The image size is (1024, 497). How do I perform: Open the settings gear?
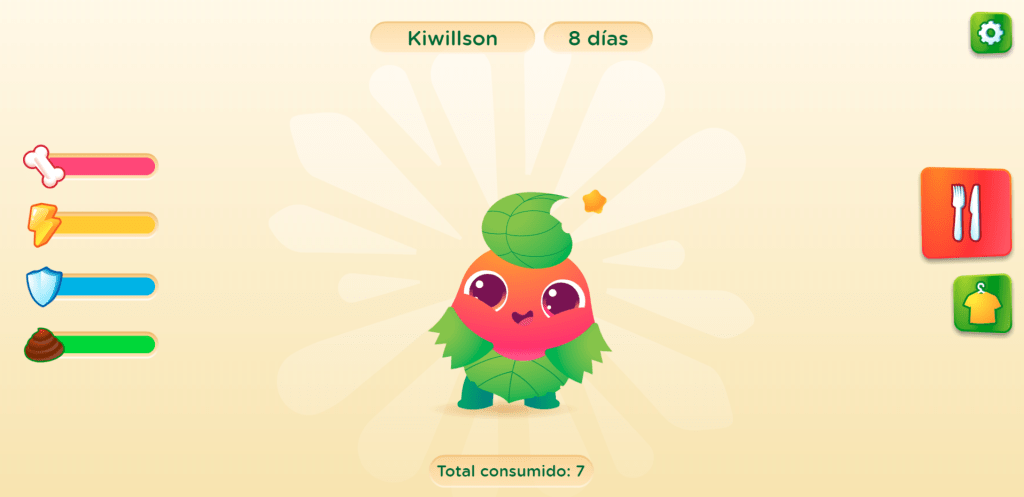point(990,33)
